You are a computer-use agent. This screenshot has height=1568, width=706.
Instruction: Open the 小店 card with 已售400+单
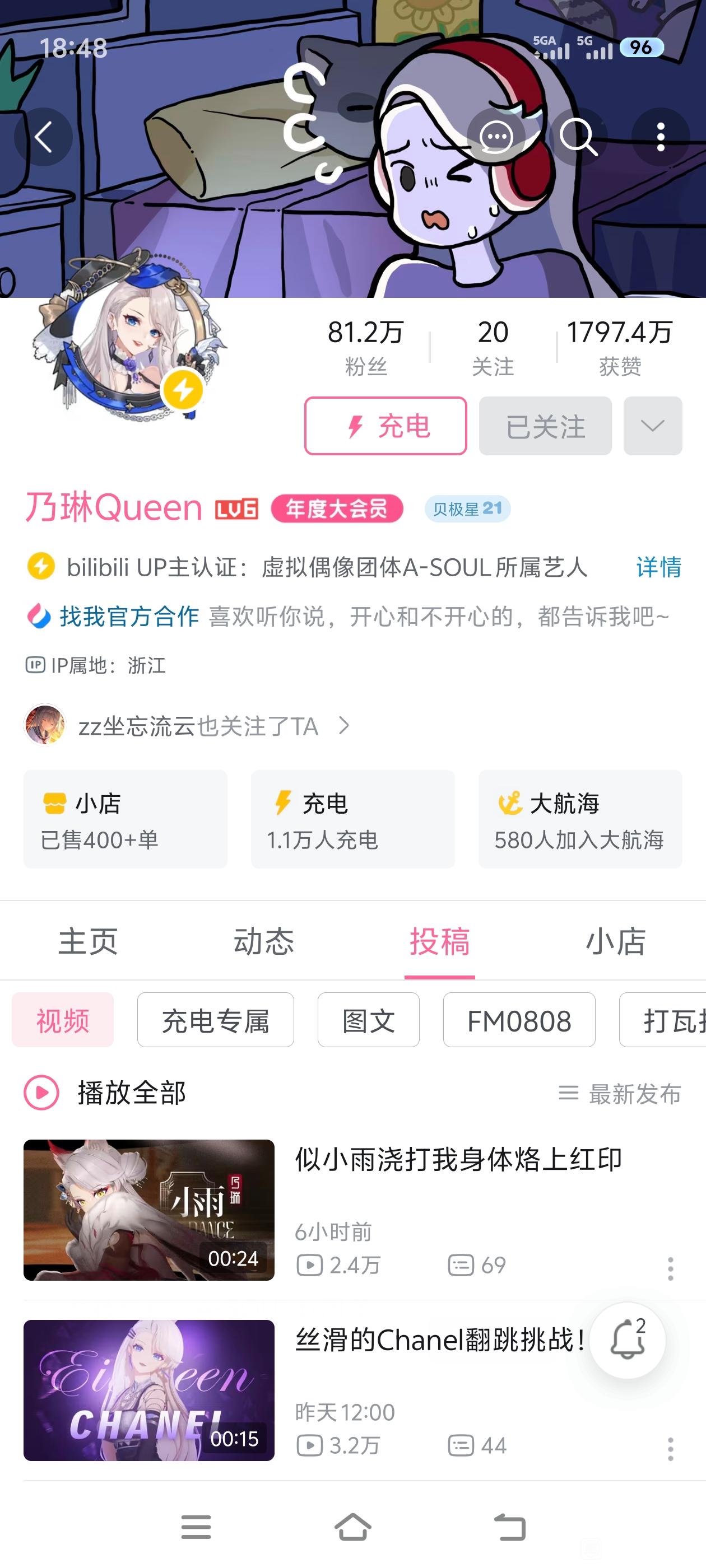pyautogui.click(x=126, y=819)
